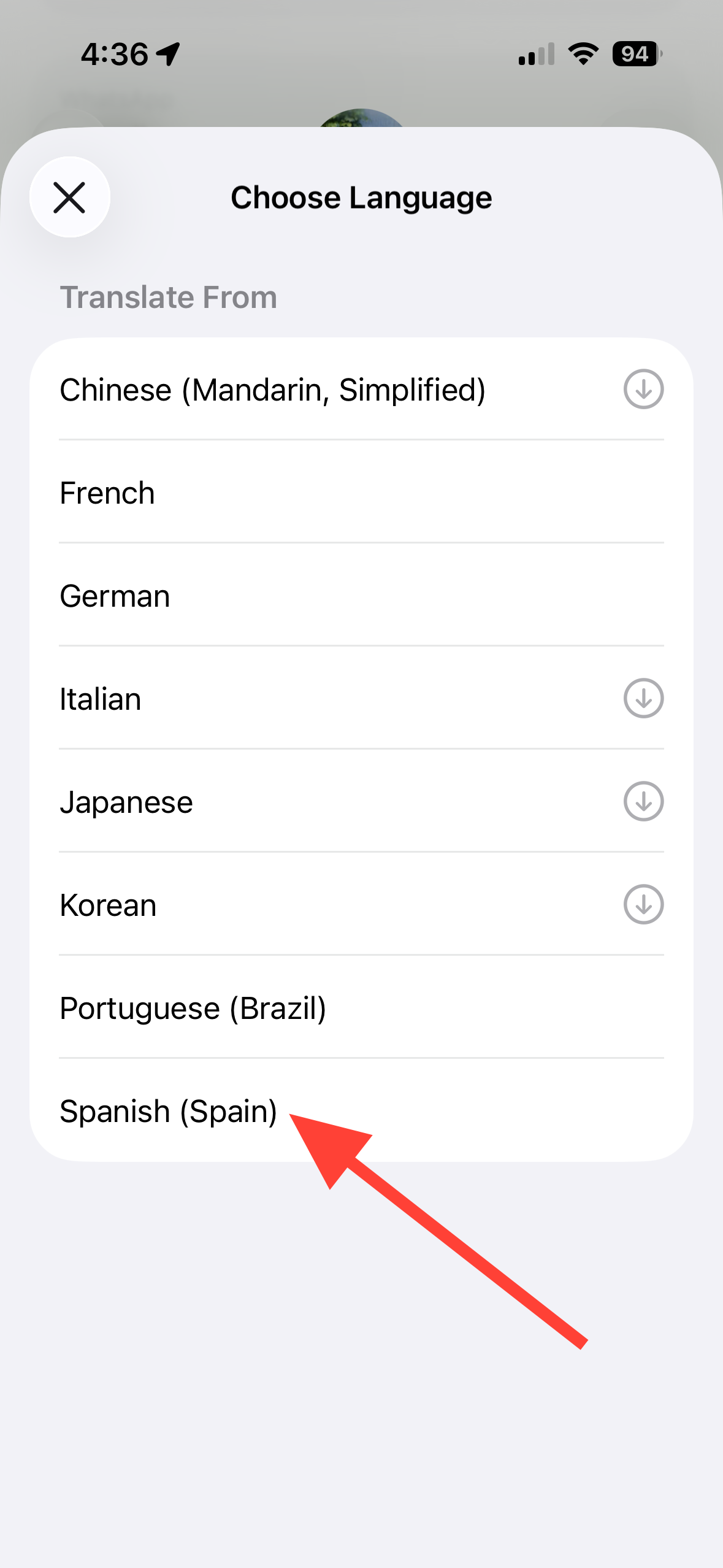
Task: Download the Japanese language pack
Action: pyautogui.click(x=643, y=801)
